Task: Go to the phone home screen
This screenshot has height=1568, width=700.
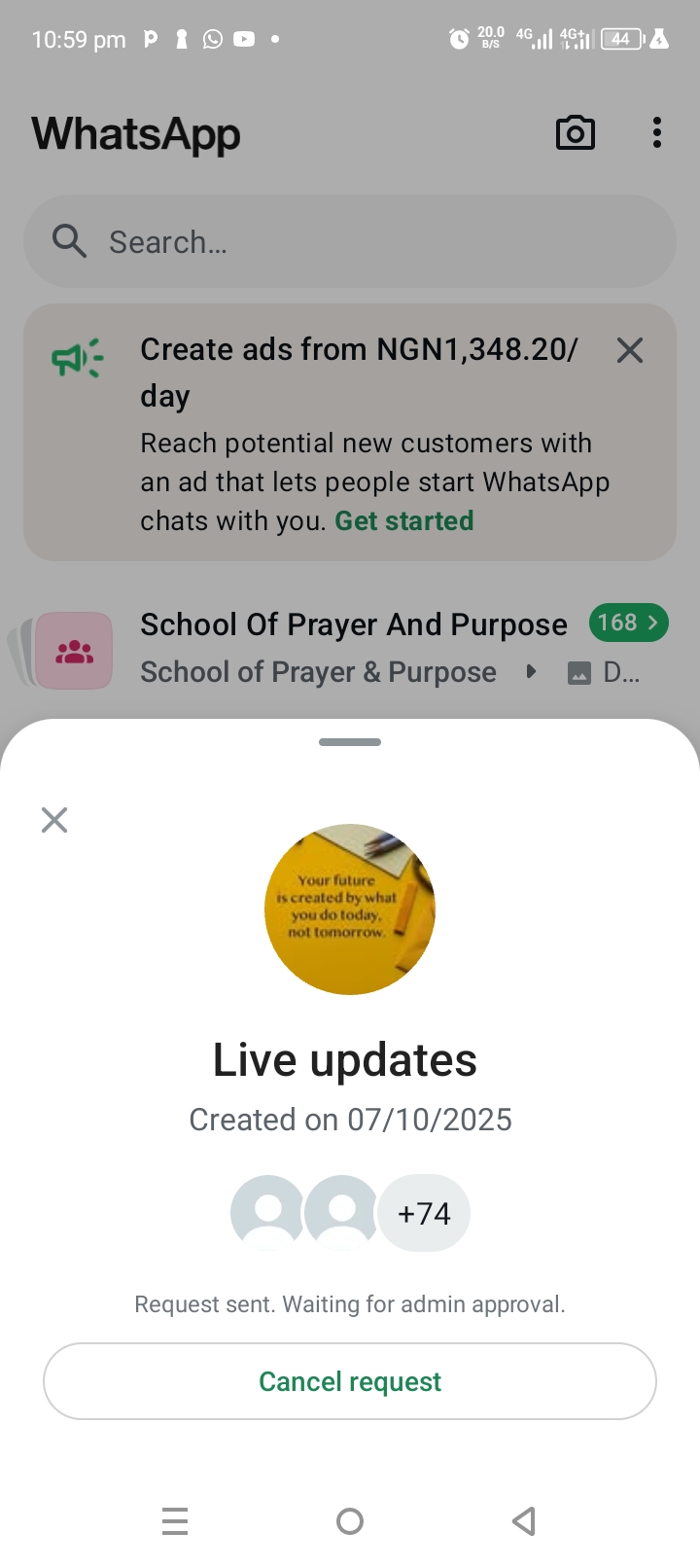Action: [350, 1520]
